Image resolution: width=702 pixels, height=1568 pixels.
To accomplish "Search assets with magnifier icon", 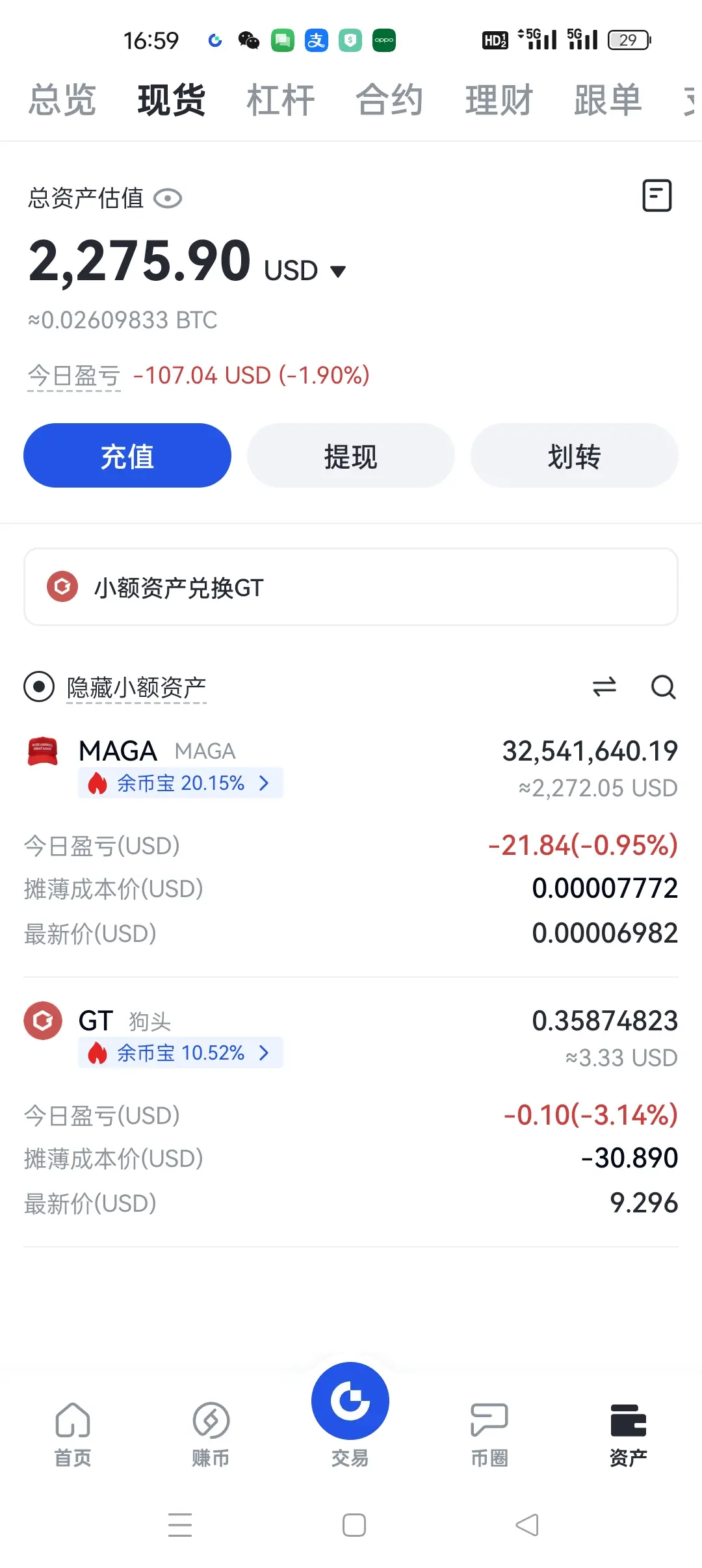I will (663, 686).
